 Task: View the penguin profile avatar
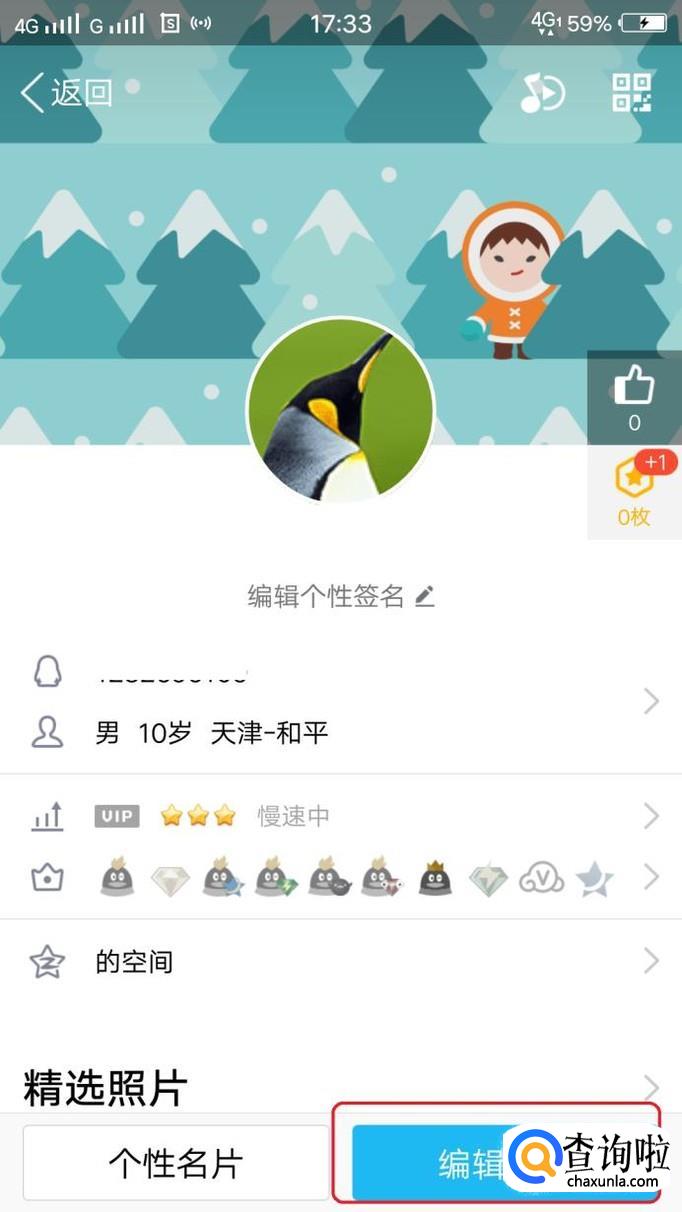coord(340,412)
